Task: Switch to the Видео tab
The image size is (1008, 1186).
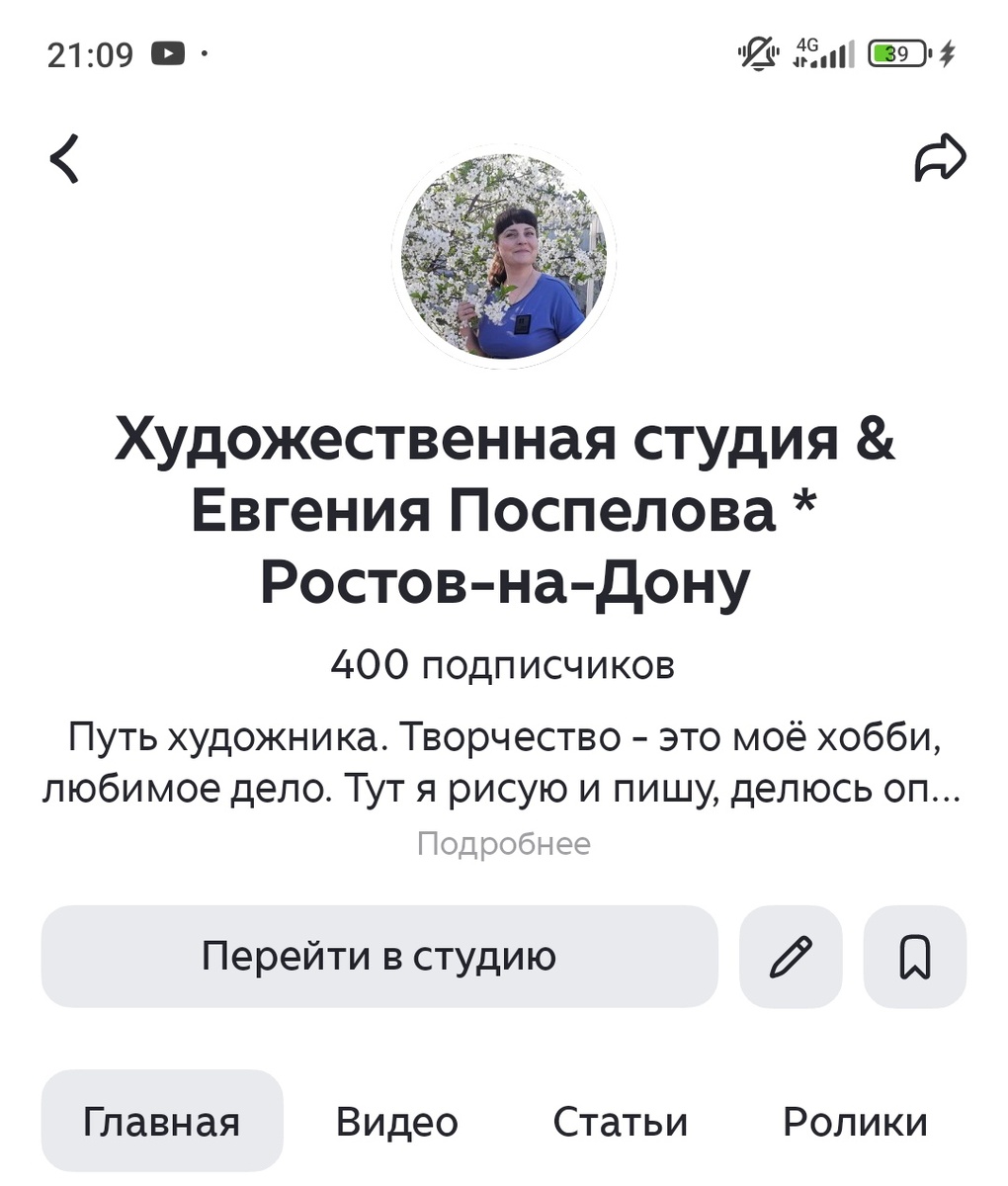Action: coord(395,1121)
